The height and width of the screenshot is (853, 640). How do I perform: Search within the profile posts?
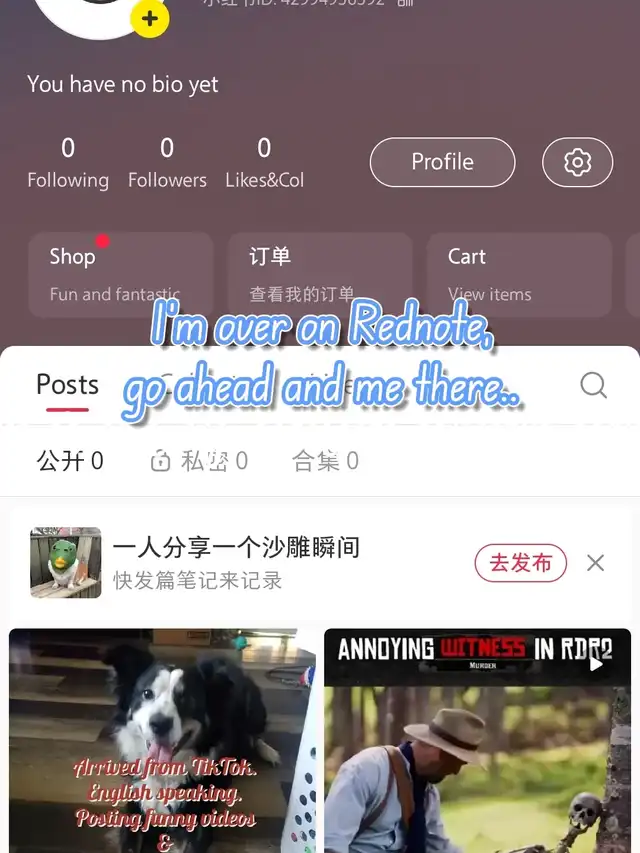pyautogui.click(x=593, y=385)
